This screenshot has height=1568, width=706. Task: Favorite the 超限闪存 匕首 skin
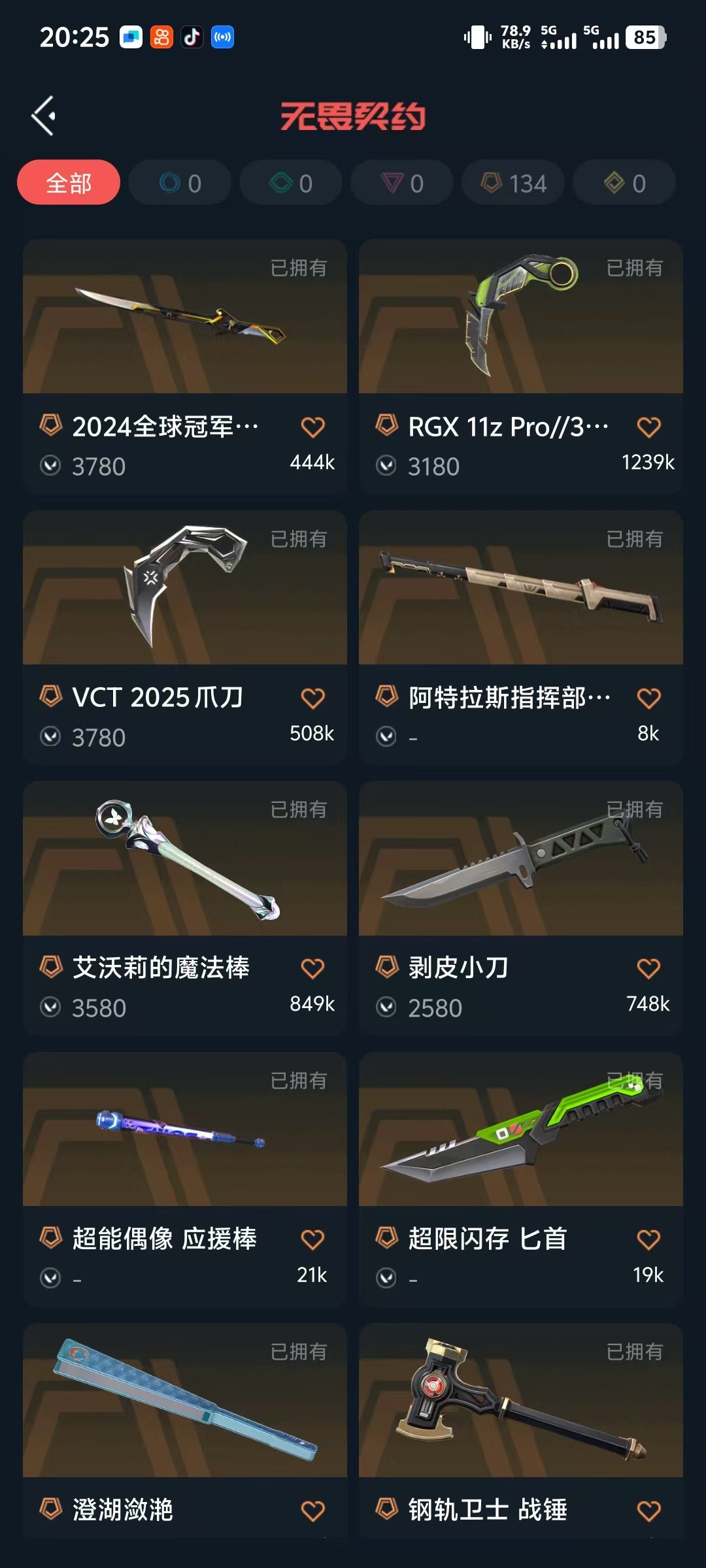point(648,1240)
